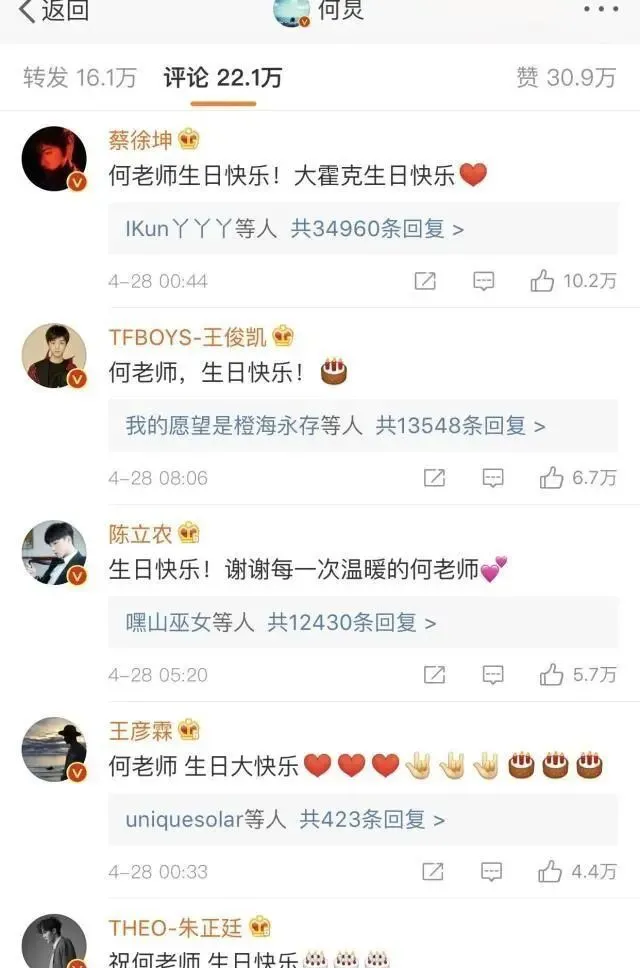Switch to the 赞 30.9万 tab
640x968 pixels.
[x=566, y=78]
